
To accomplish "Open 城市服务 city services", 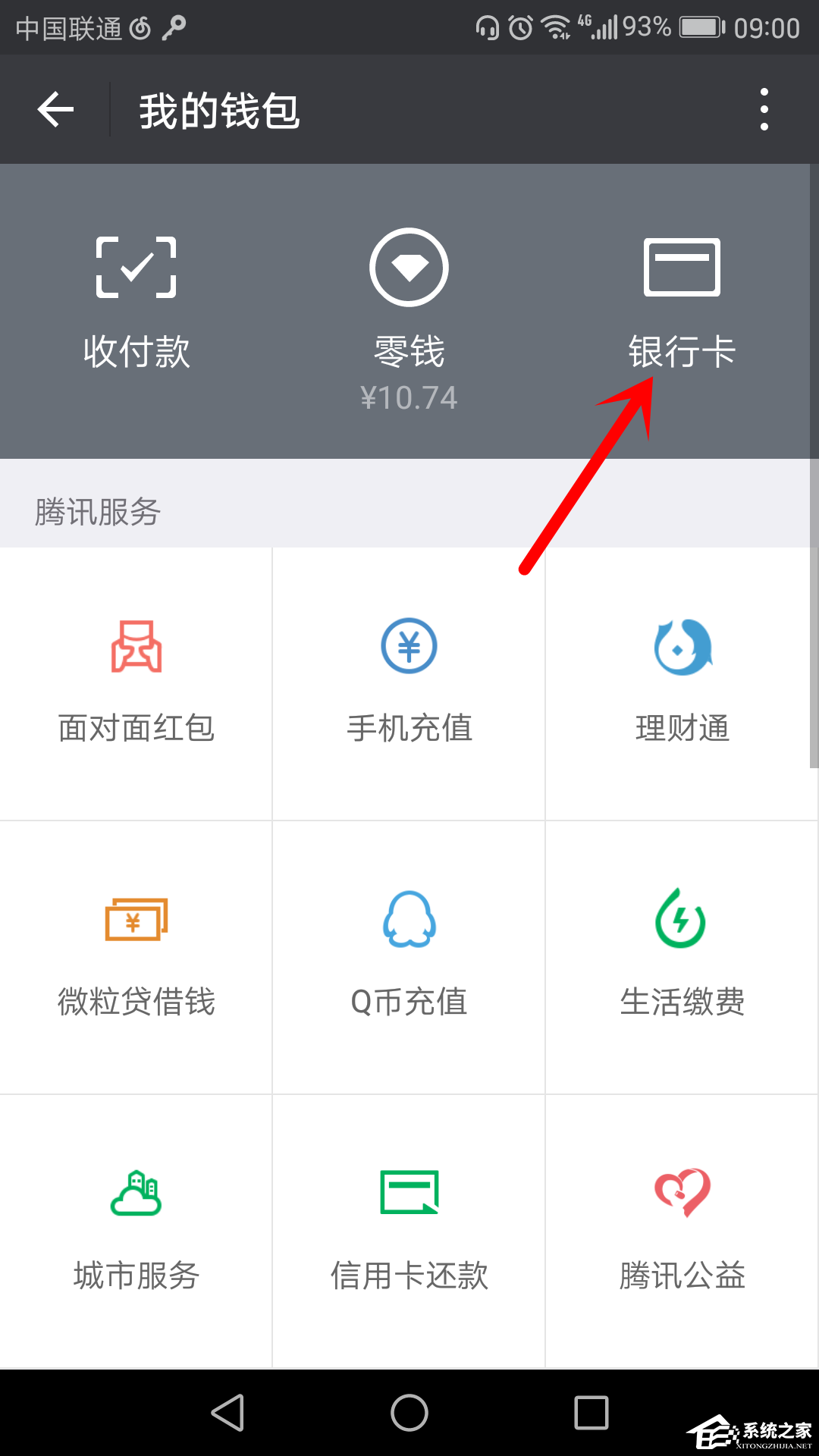I will coord(136,1228).
